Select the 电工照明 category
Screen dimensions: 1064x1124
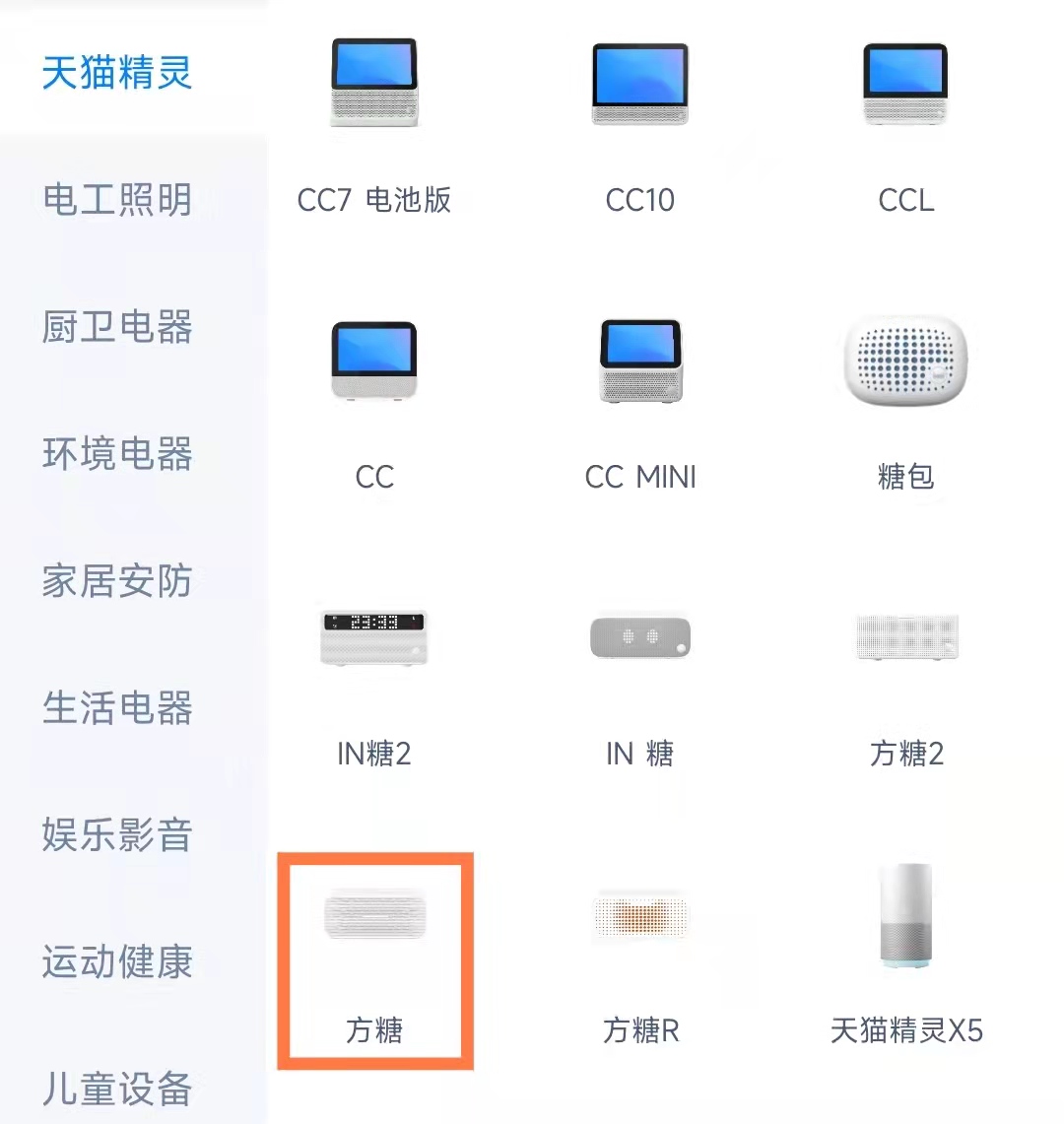(x=117, y=200)
